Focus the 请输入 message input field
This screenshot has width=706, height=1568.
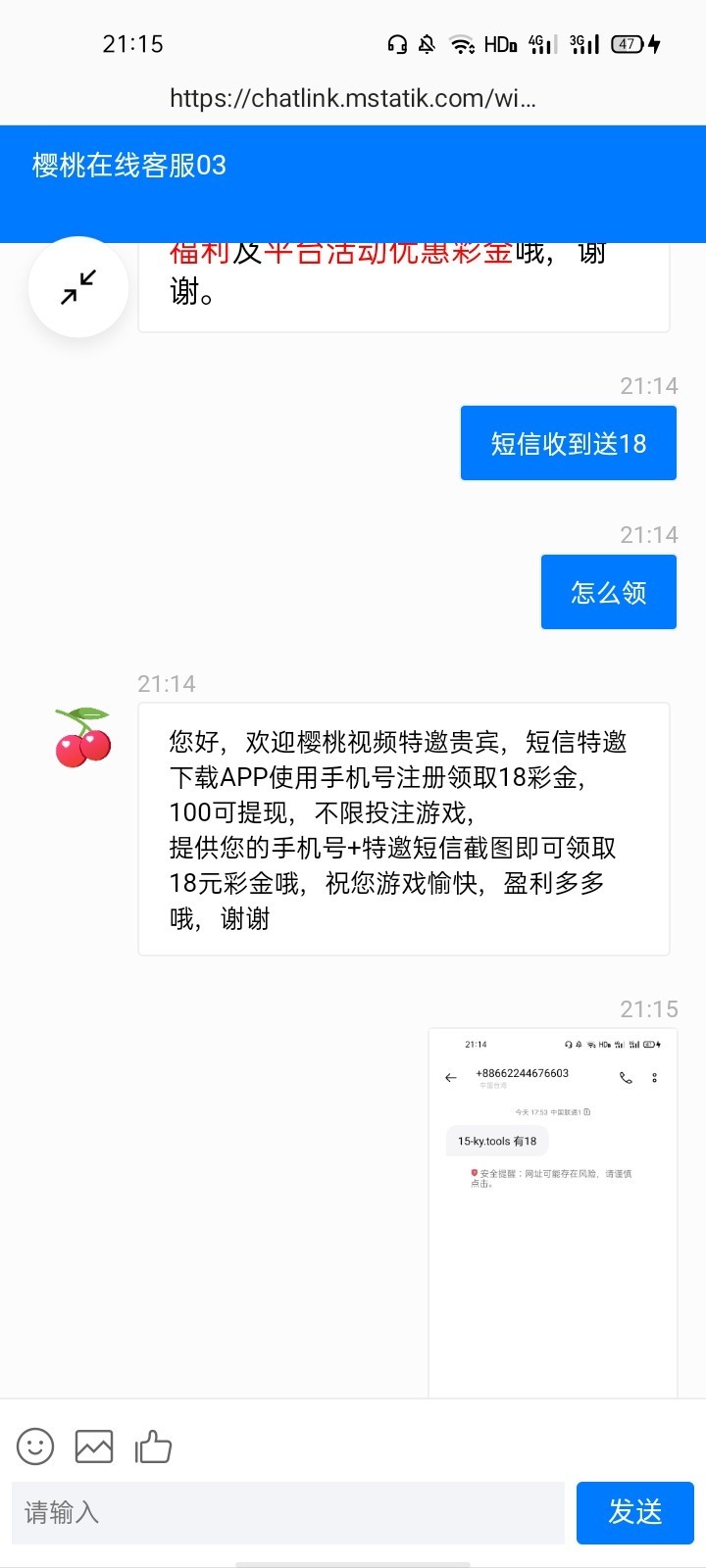(287, 1512)
